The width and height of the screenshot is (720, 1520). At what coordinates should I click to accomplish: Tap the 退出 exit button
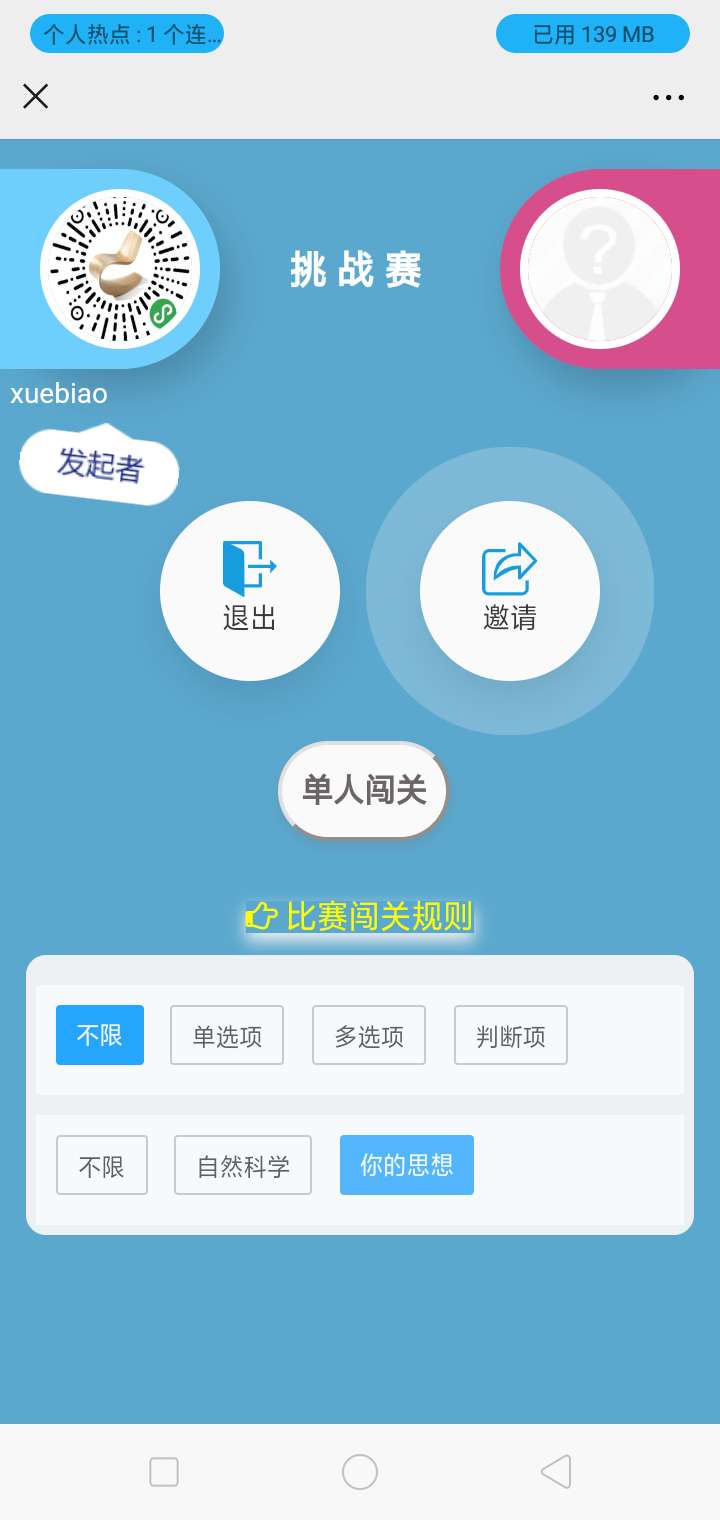point(250,591)
